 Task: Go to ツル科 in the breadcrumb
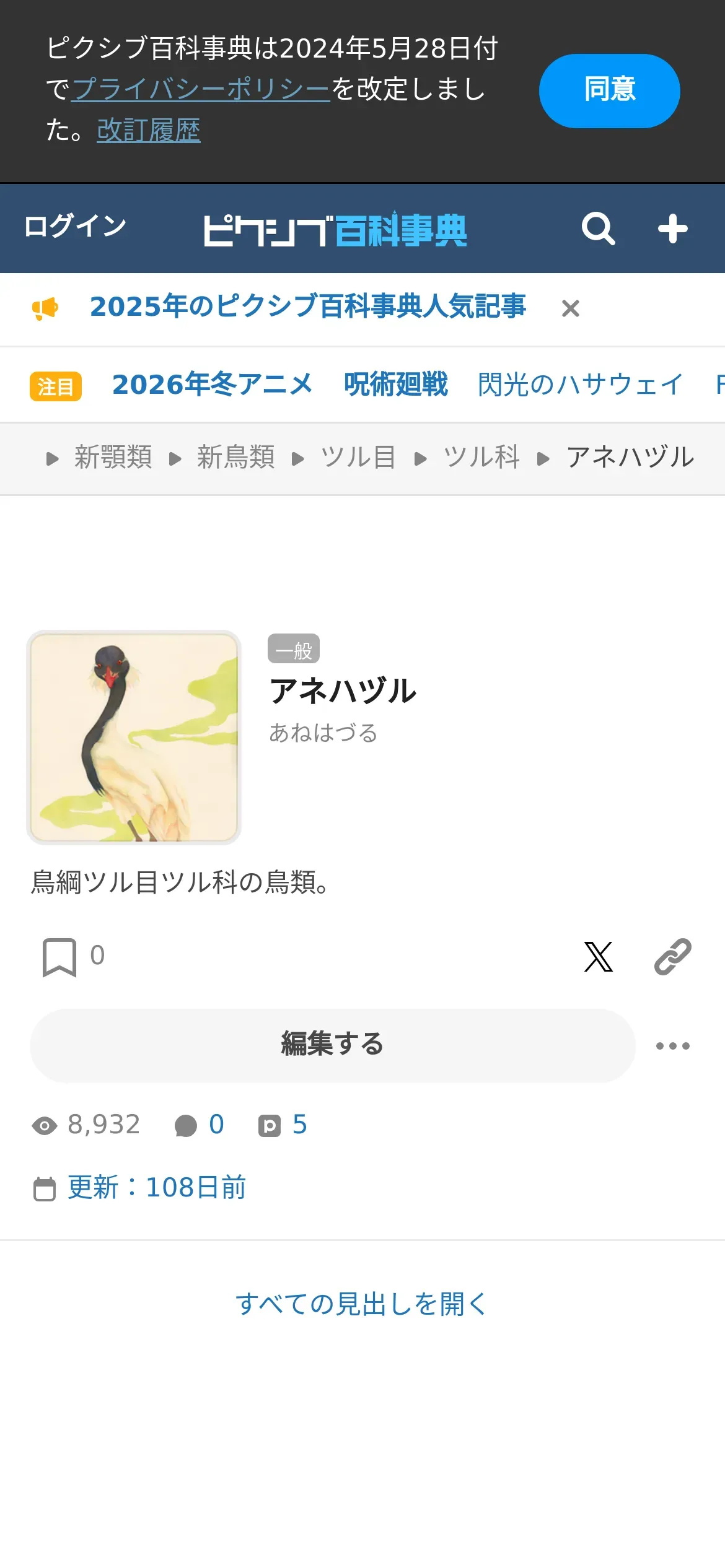[x=481, y=458]
